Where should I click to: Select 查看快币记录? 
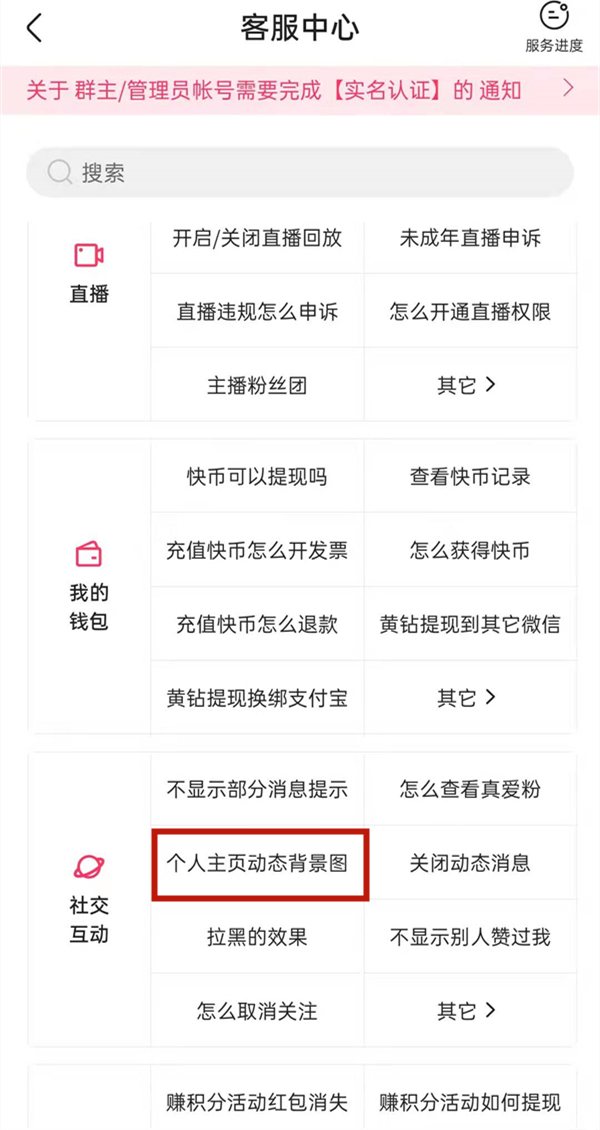470,477
